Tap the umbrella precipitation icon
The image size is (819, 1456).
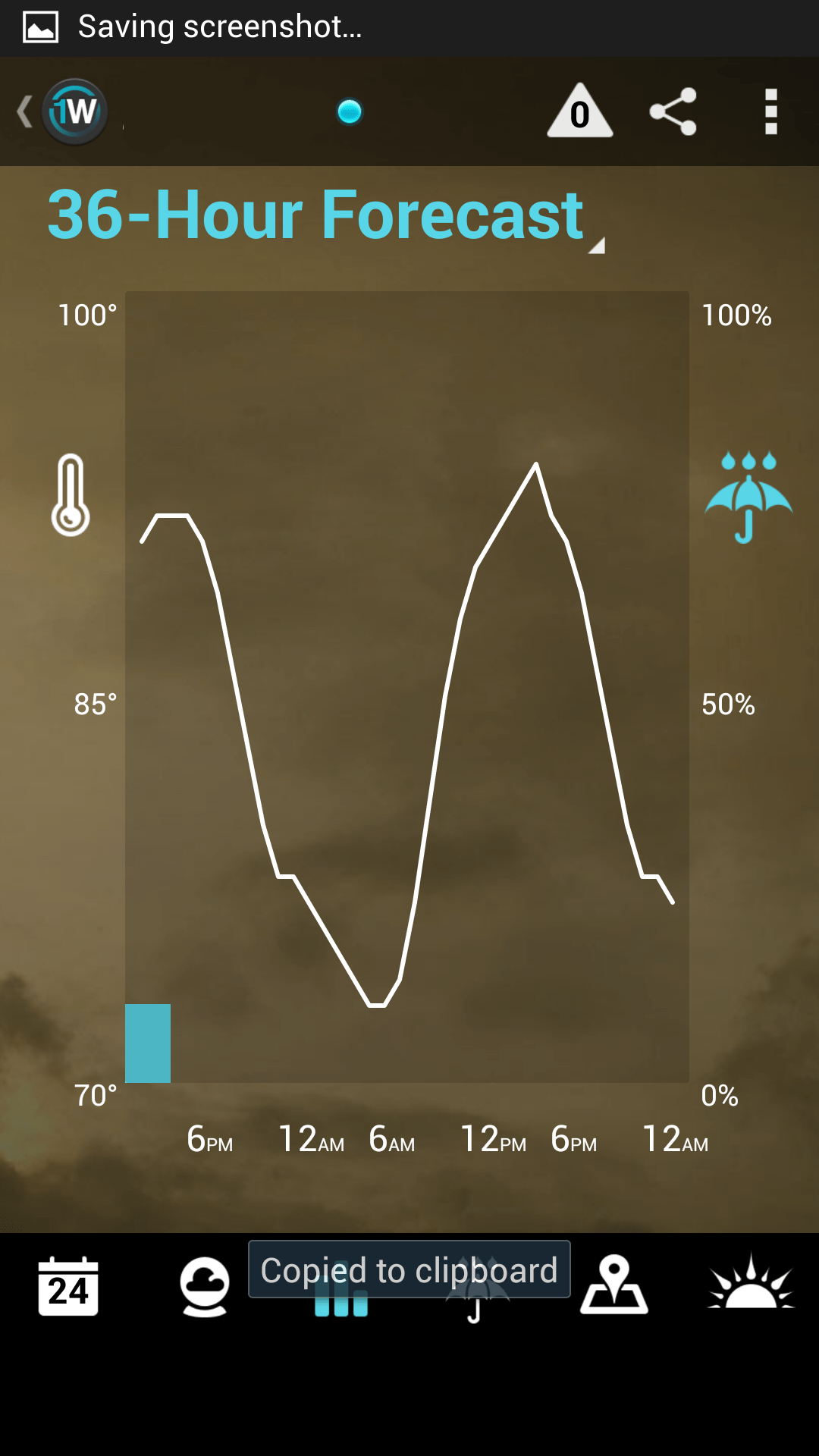coord(748,497)
